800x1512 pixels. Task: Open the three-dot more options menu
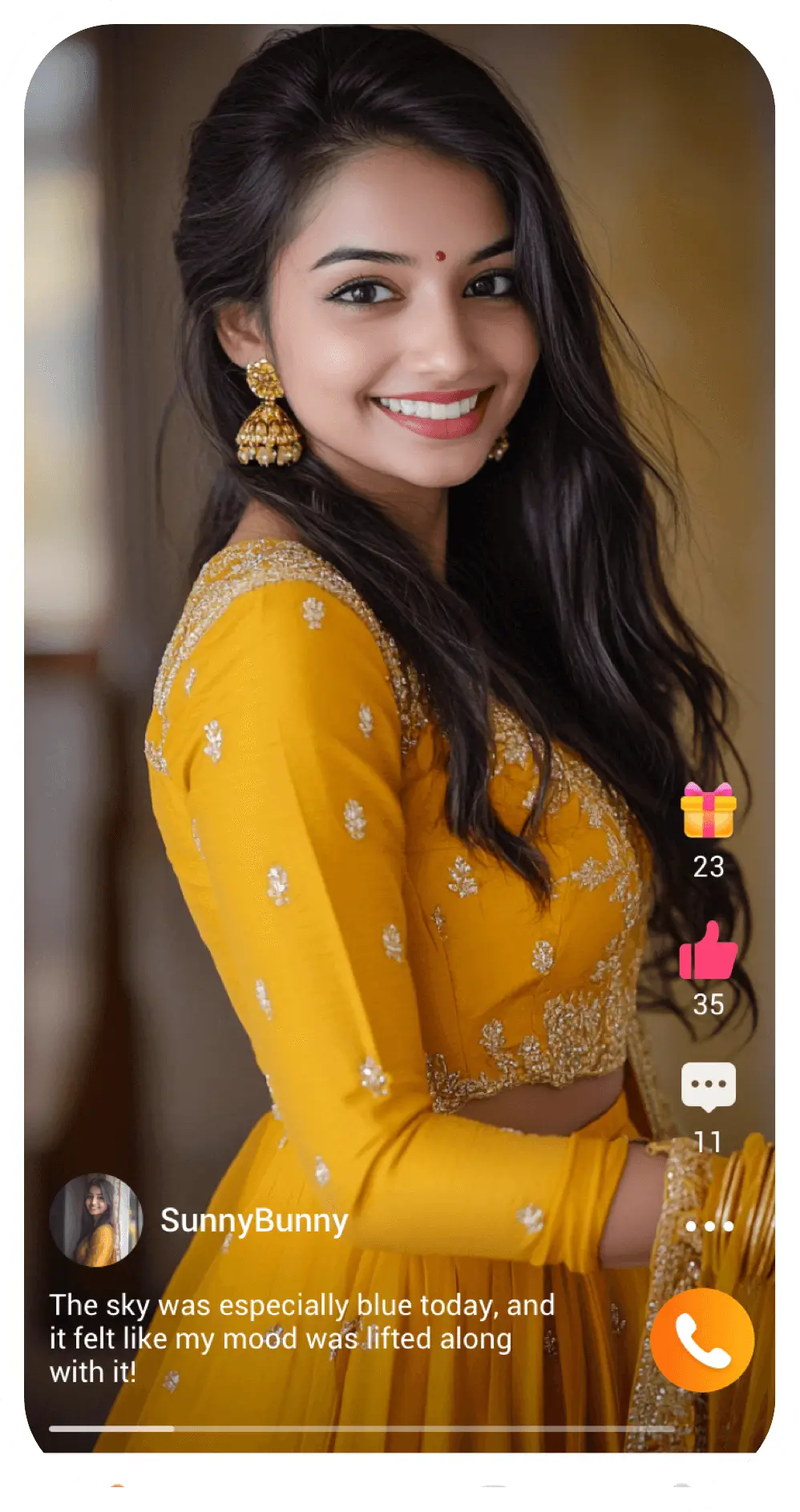tap(709, 1226)
